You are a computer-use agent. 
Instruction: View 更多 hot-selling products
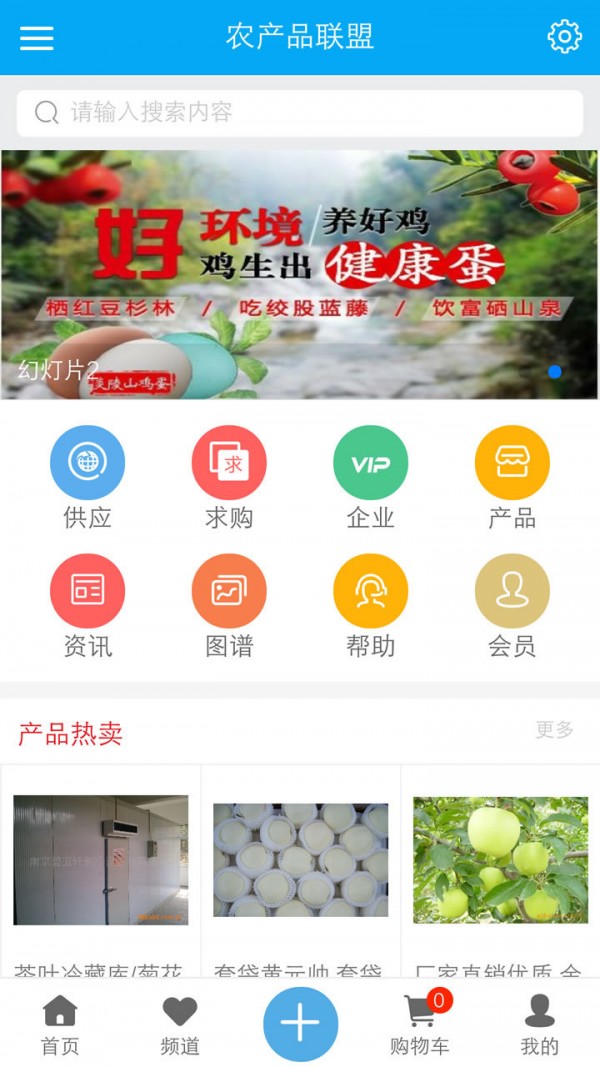[x=555, y=730]
